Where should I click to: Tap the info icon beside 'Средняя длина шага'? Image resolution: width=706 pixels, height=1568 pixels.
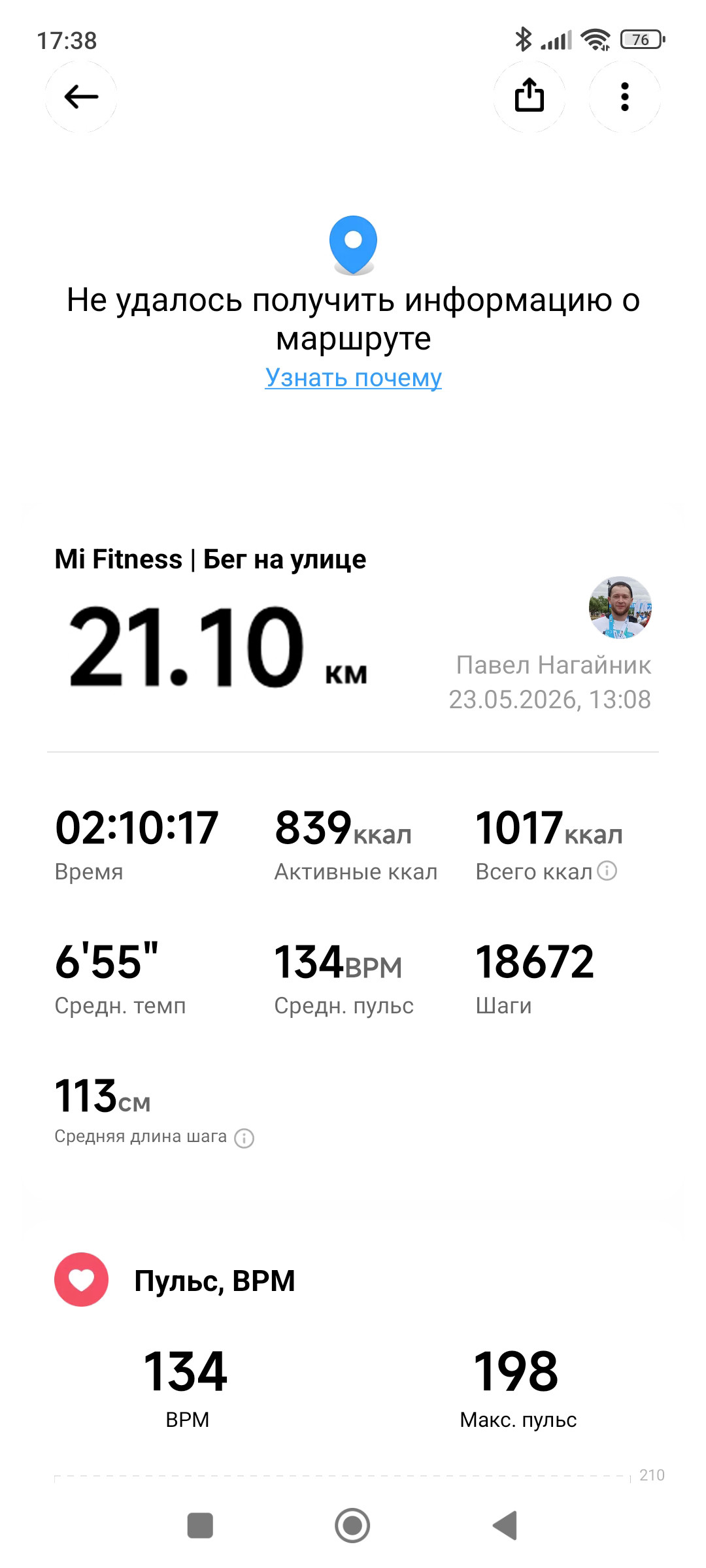click(244, 1138)
